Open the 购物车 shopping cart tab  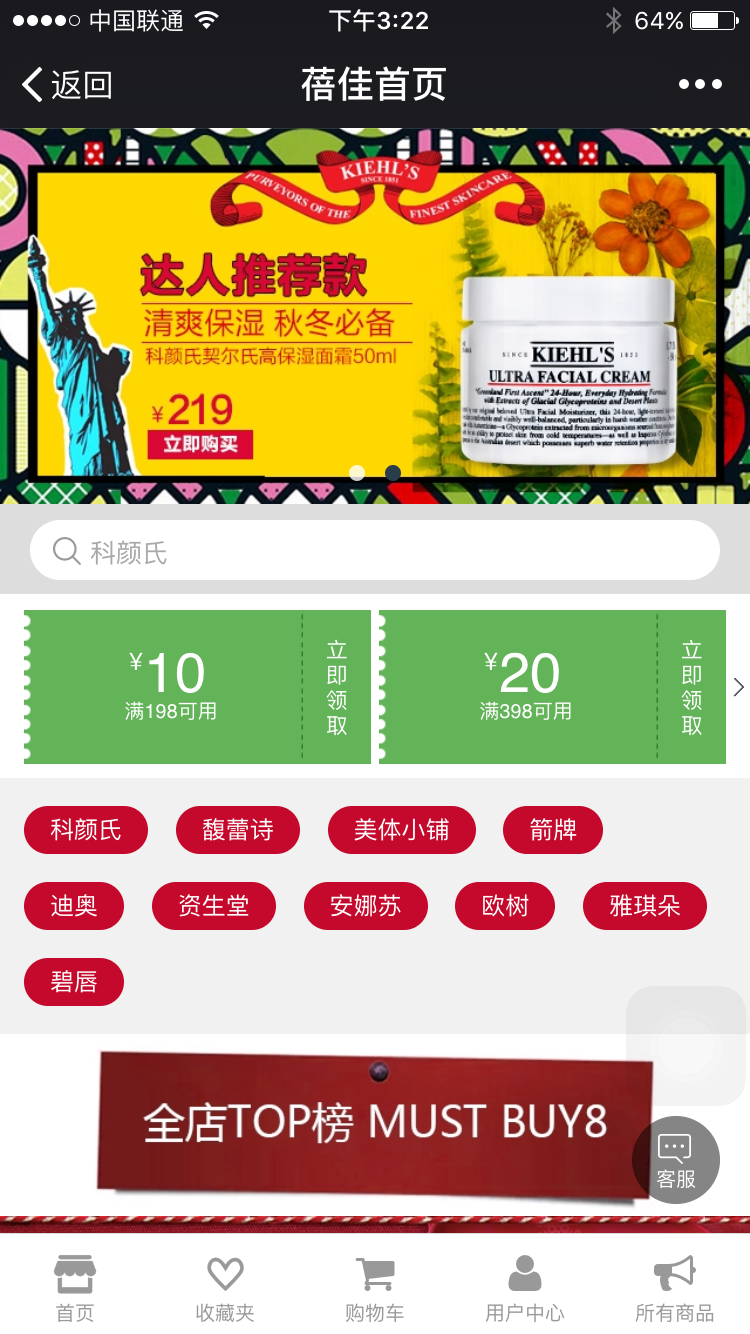pos(375,1288)
